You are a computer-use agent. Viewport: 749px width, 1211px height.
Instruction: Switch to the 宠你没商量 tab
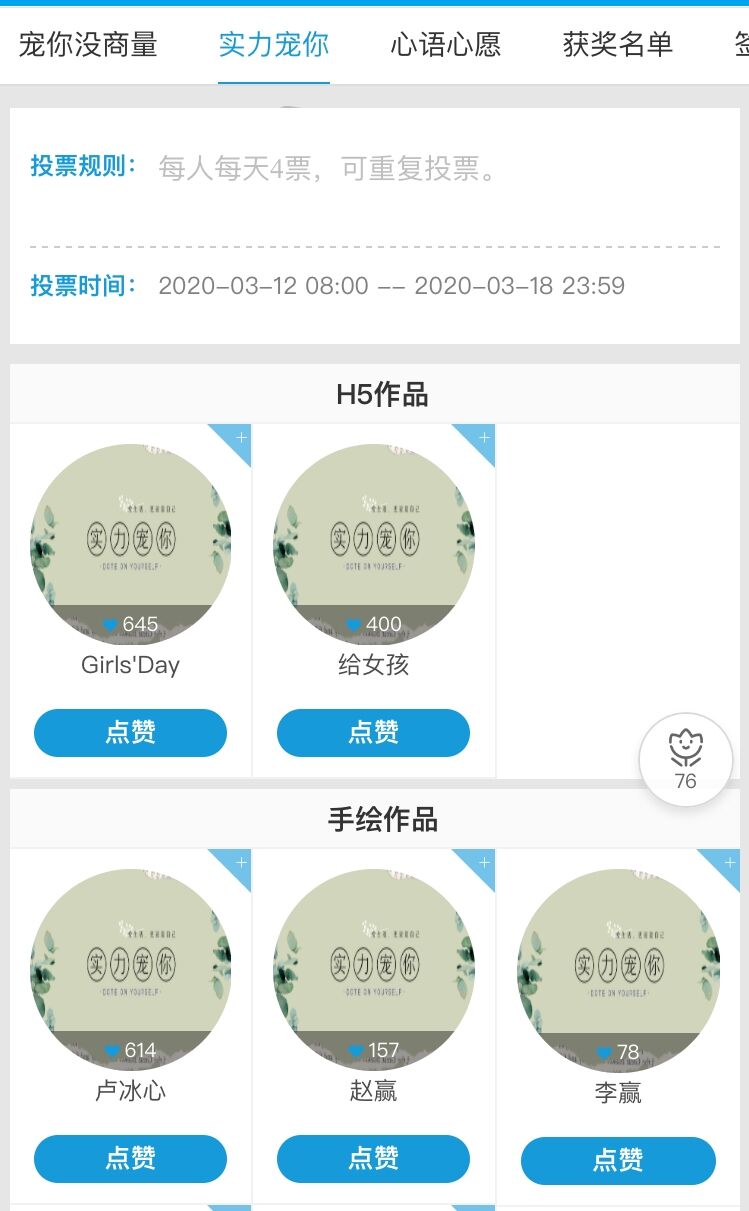tap(88, 44)
